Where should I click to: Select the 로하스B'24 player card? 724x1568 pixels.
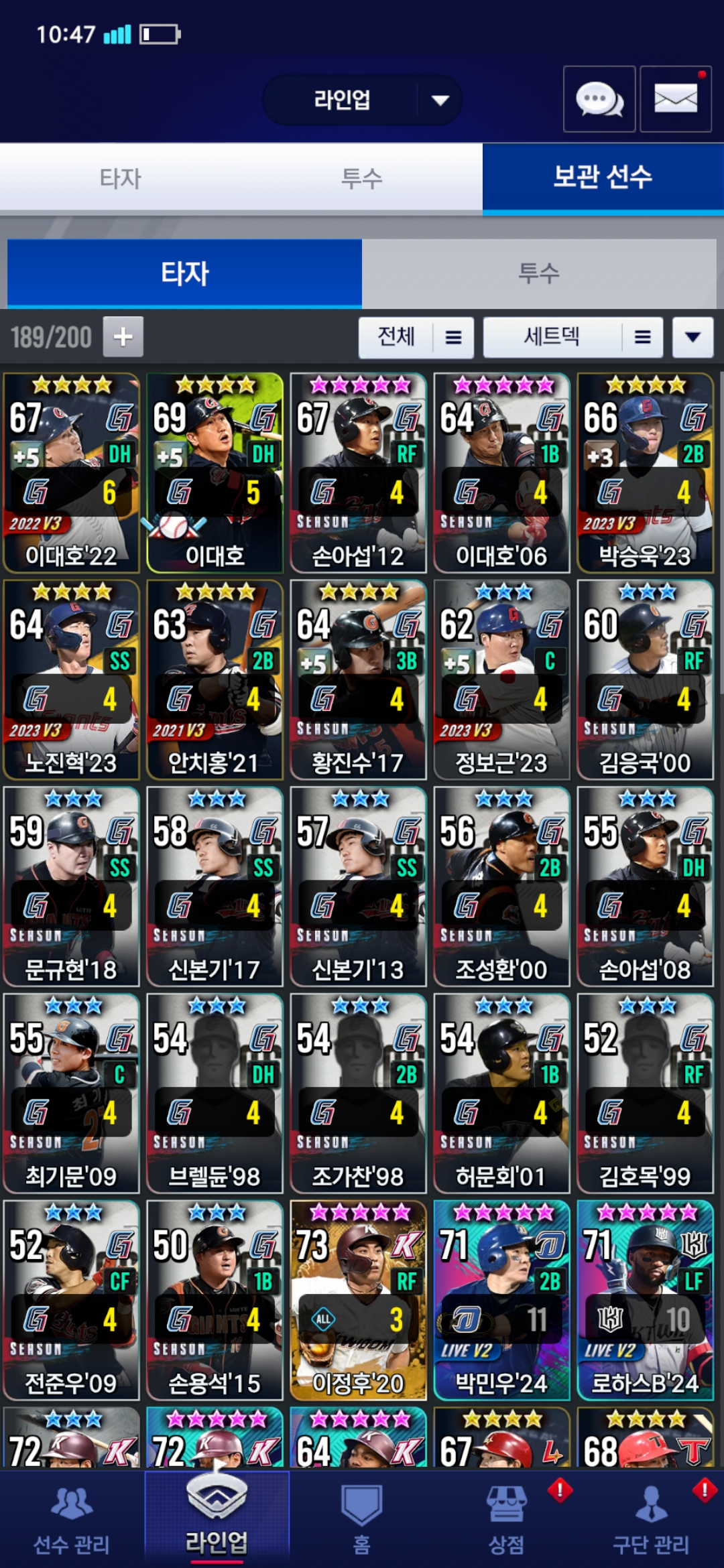(645, 1300)
